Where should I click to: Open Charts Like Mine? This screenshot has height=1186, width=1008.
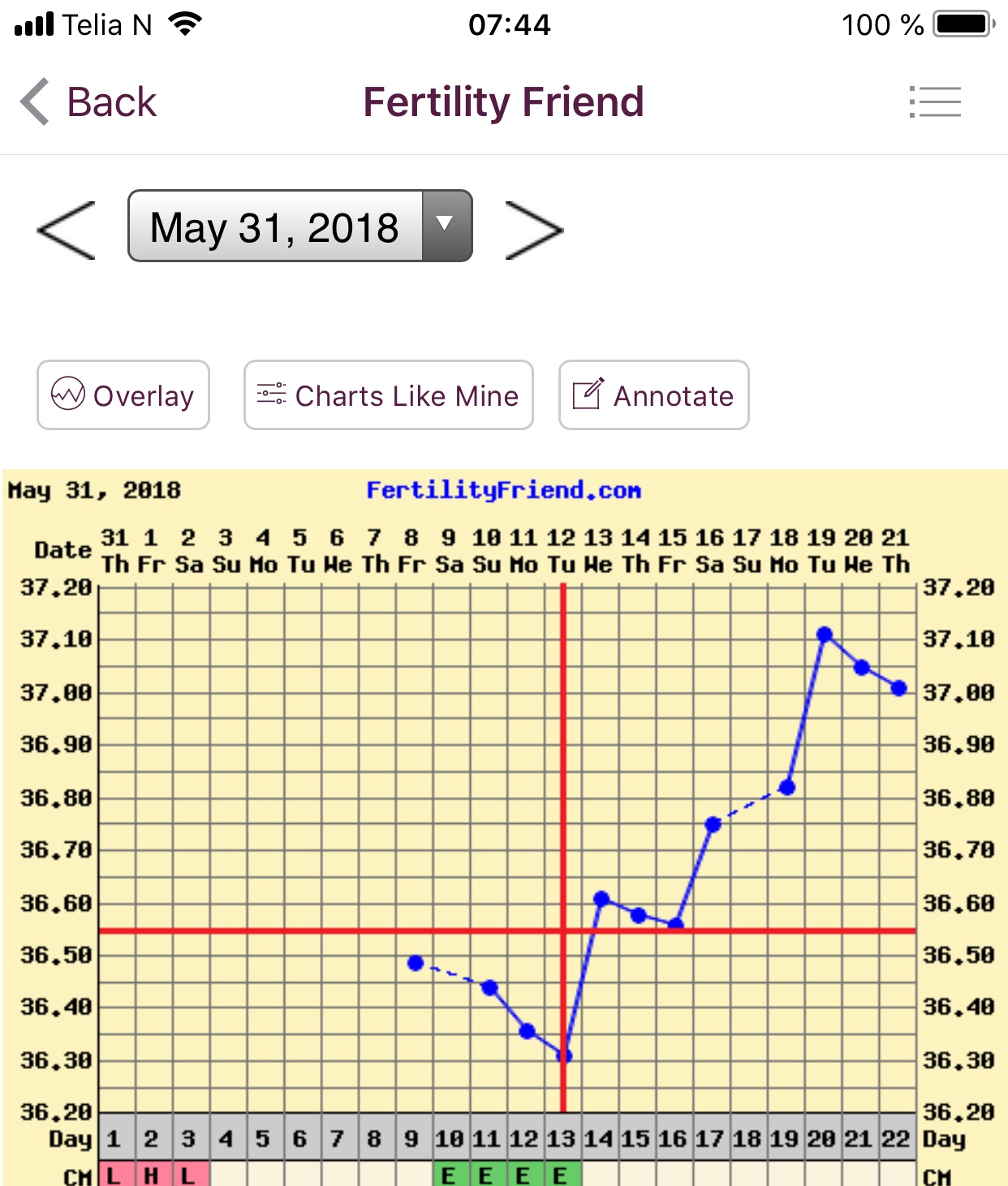(x=388, y=395)
